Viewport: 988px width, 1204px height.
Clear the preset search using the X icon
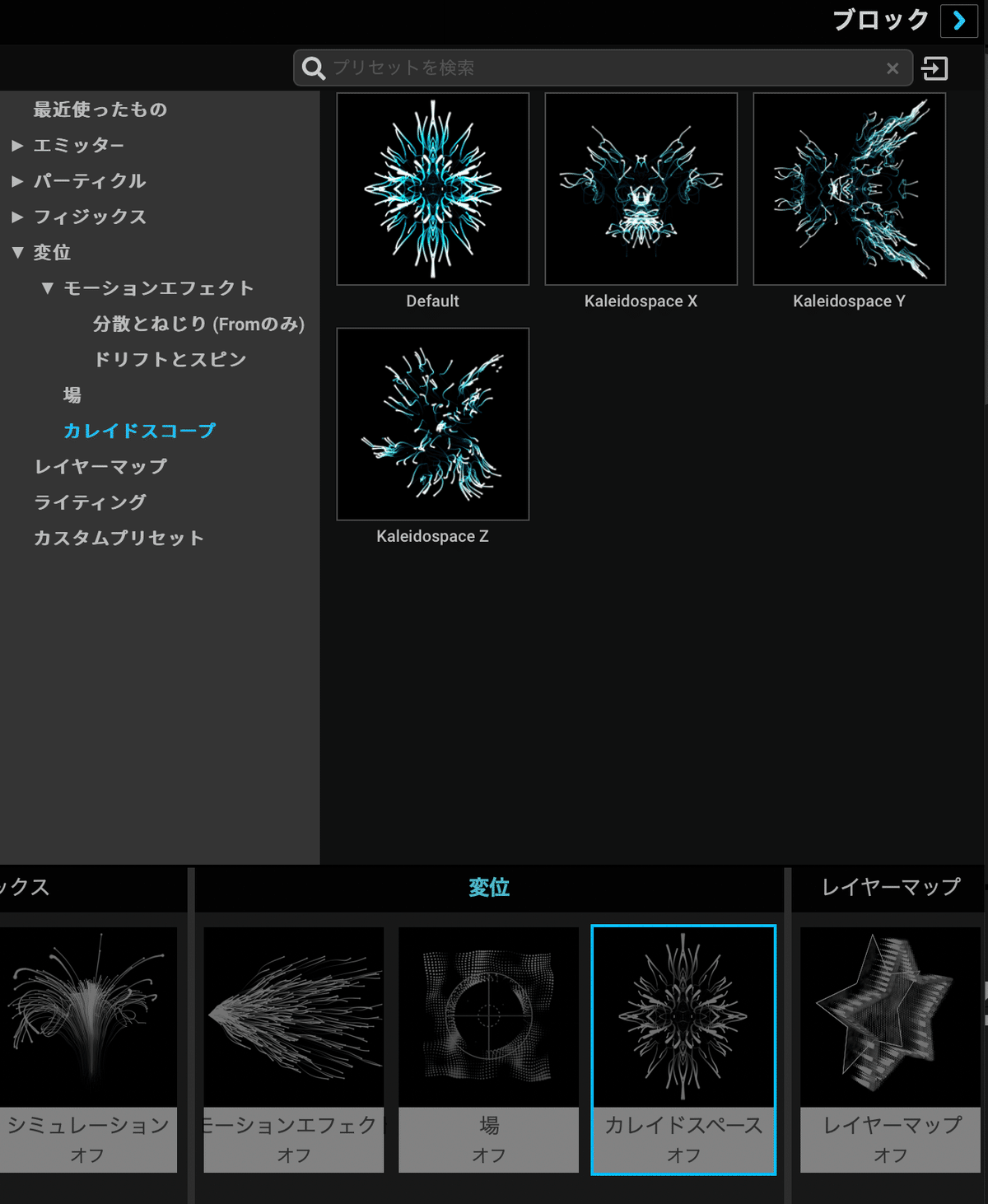point(892,68)
